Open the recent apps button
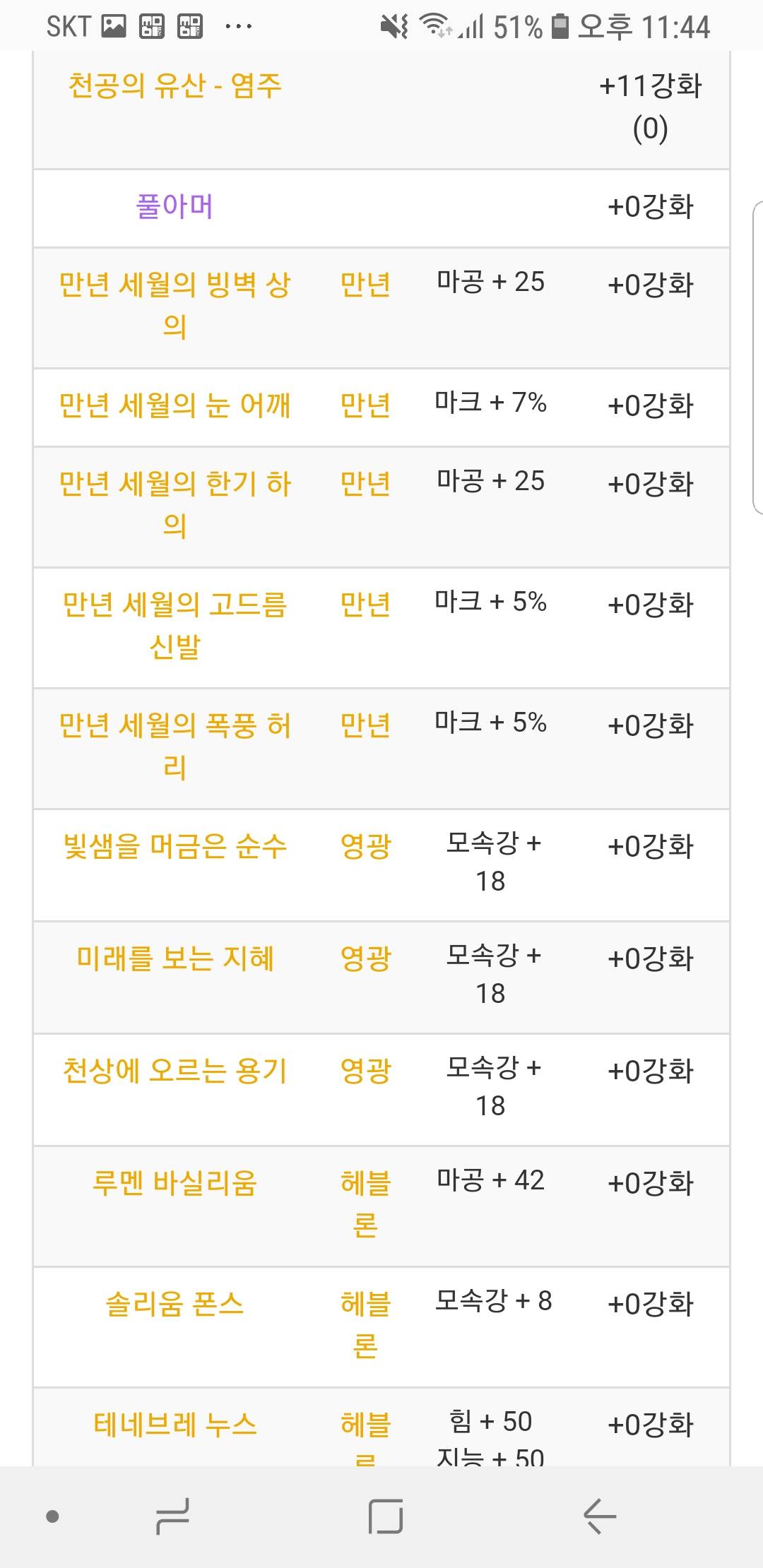Viewport: 763px width, 1568px height. pyautogui.click(x=172, y=1516)
